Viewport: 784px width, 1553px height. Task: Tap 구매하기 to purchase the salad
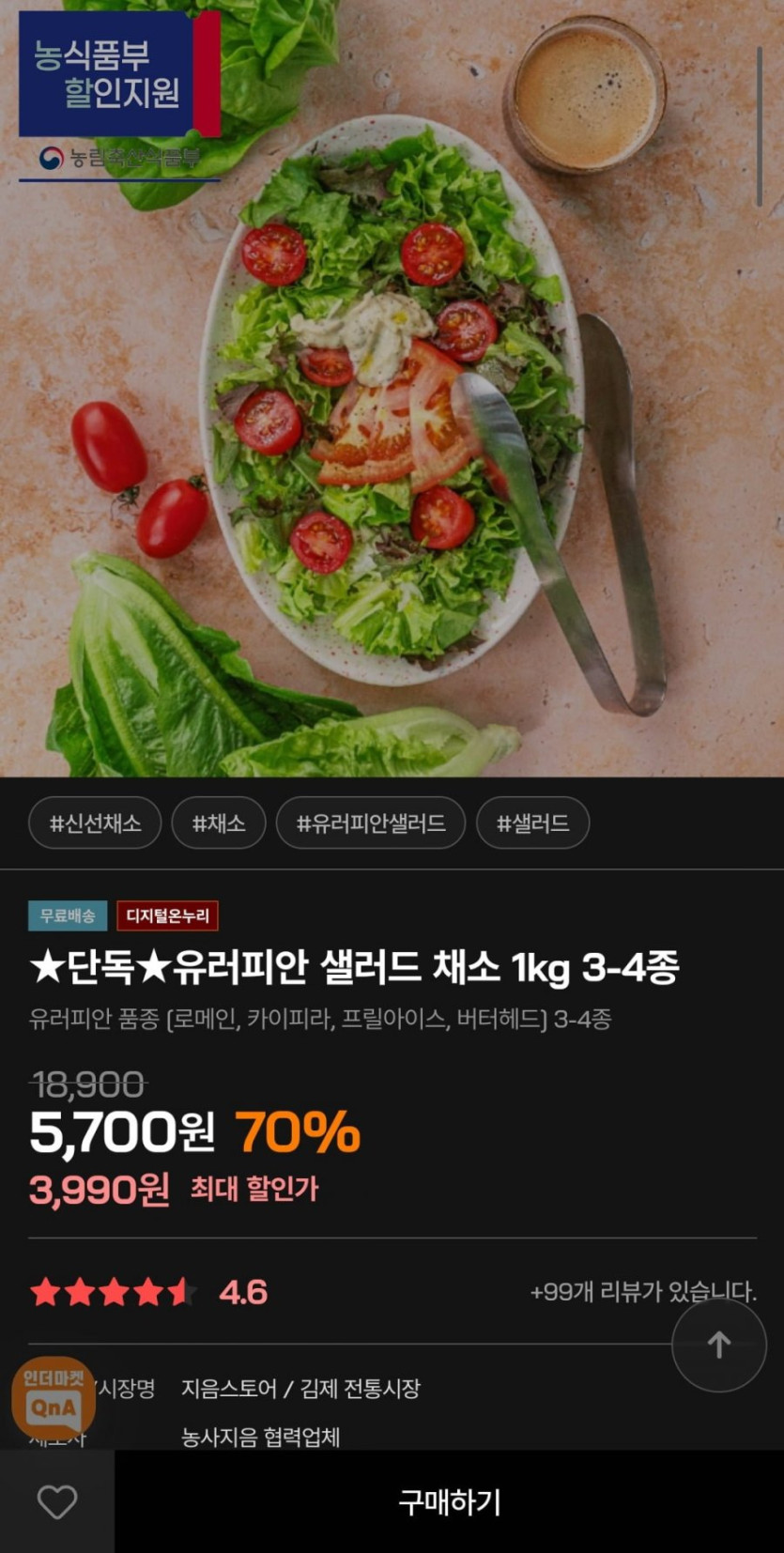[x=449, y=1502]
